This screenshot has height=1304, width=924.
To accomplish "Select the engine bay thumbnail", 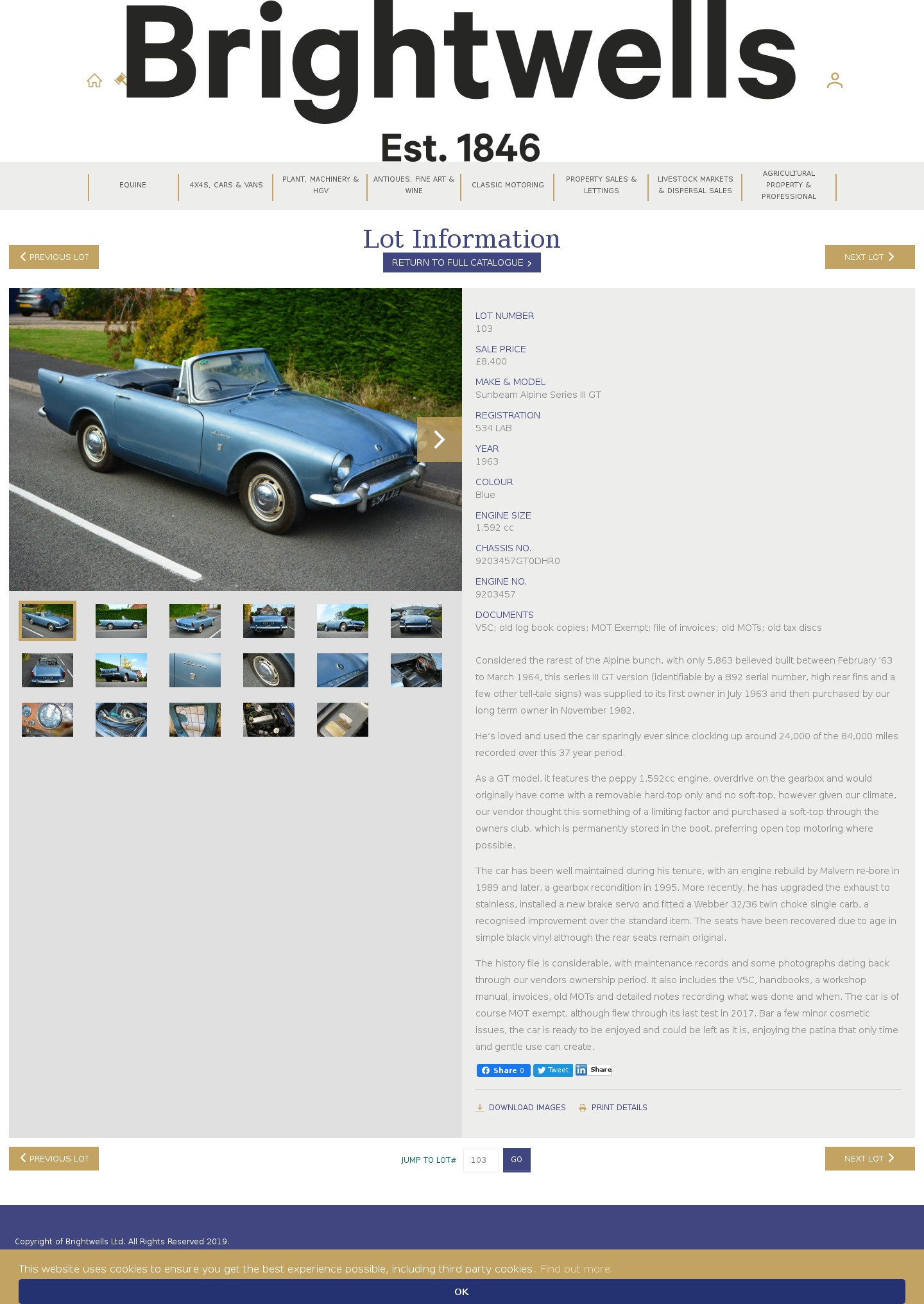I will pos(269,719).
